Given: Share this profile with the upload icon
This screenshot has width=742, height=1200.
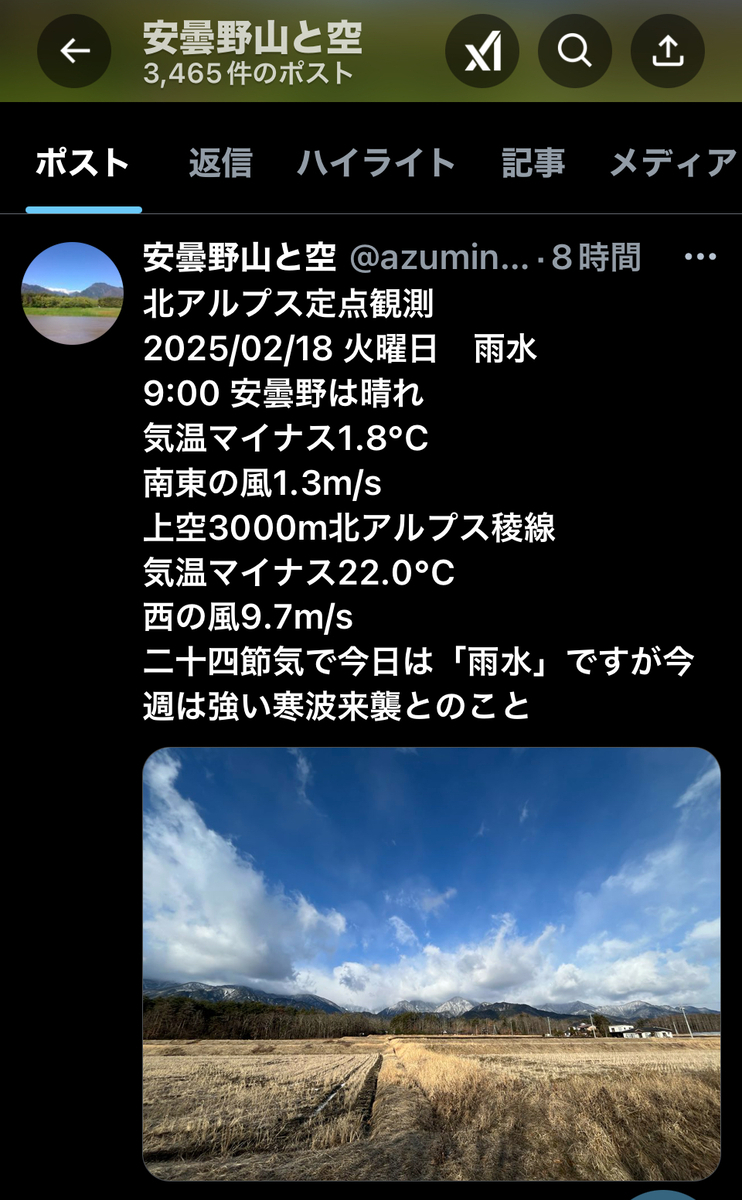Looking at the screenshot, I should pos(668,51).
